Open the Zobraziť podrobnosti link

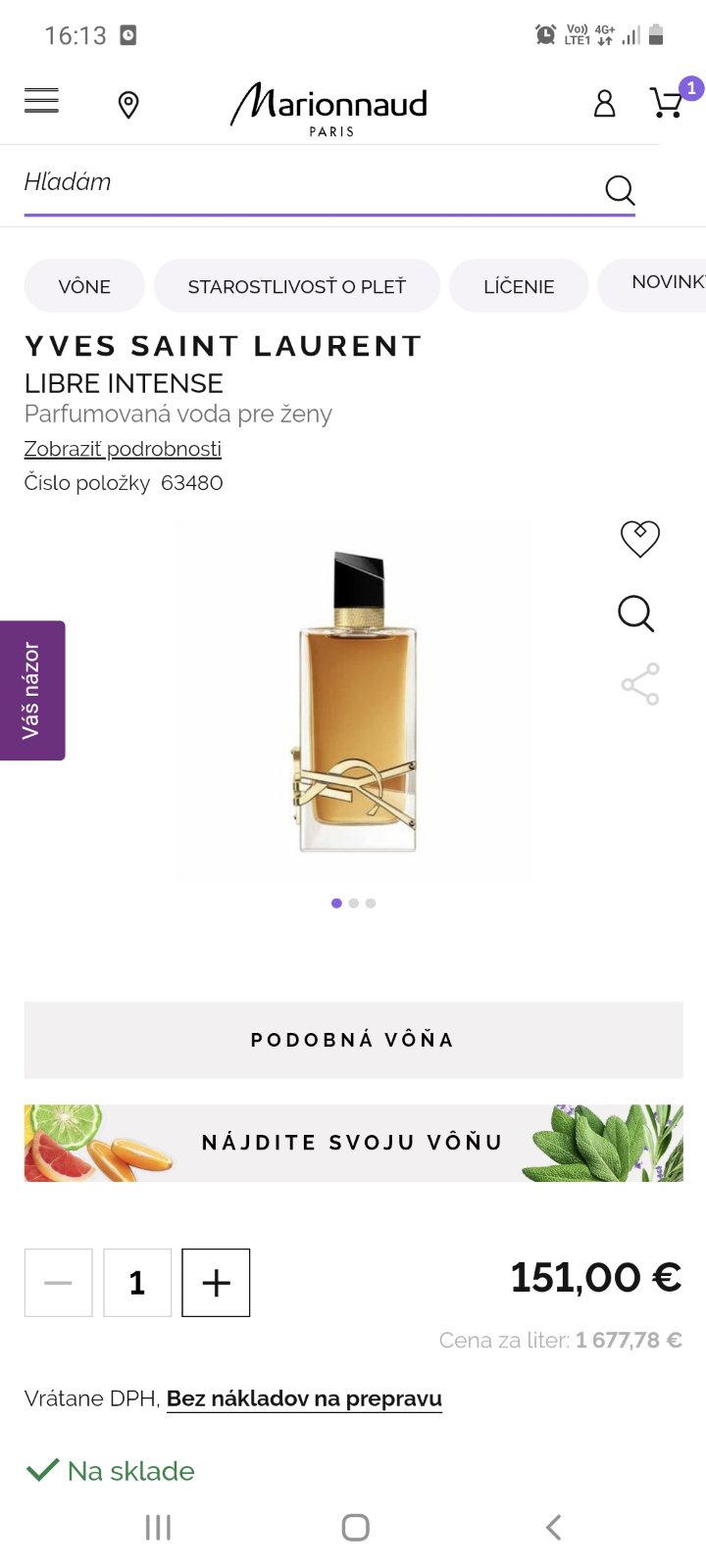coord(123,449)
